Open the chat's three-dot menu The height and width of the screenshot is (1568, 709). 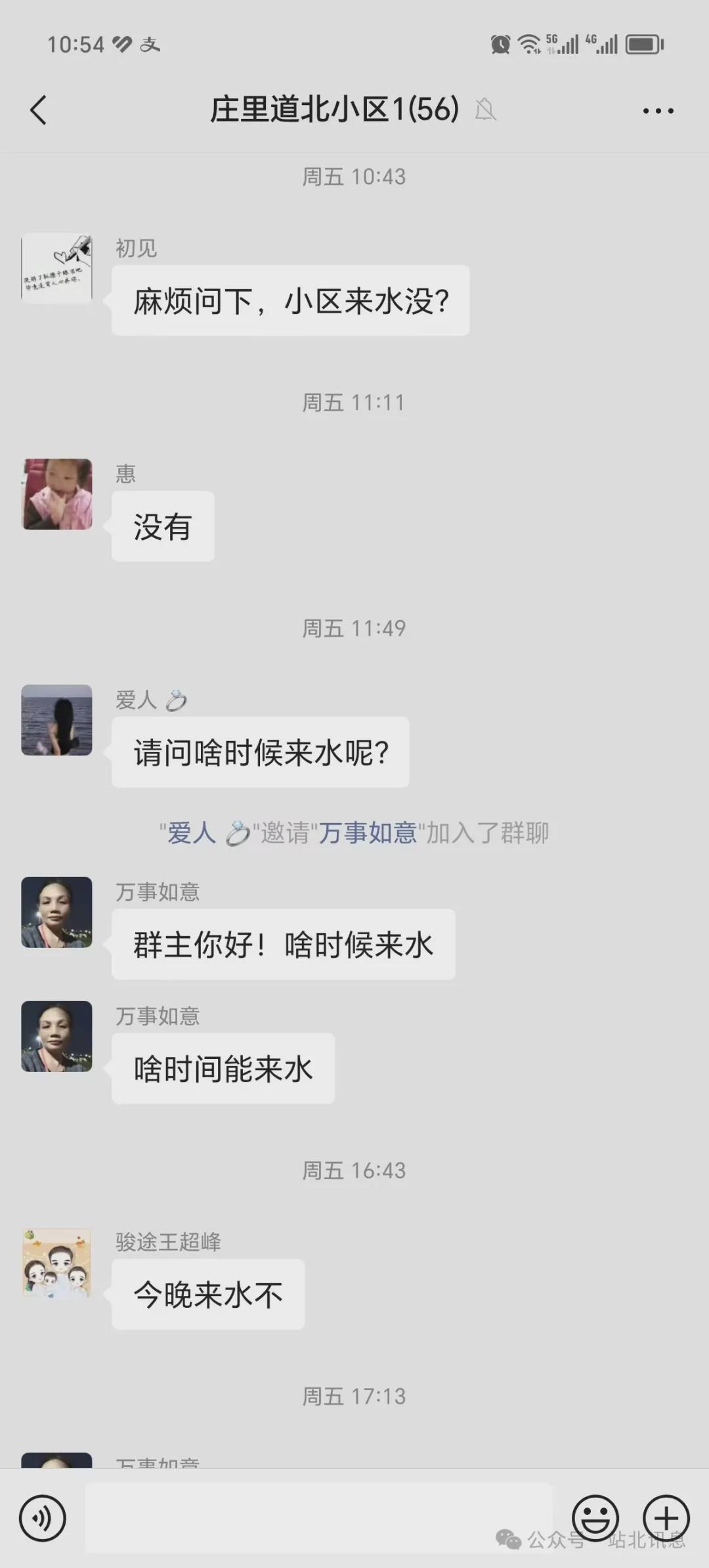(658, 110)
